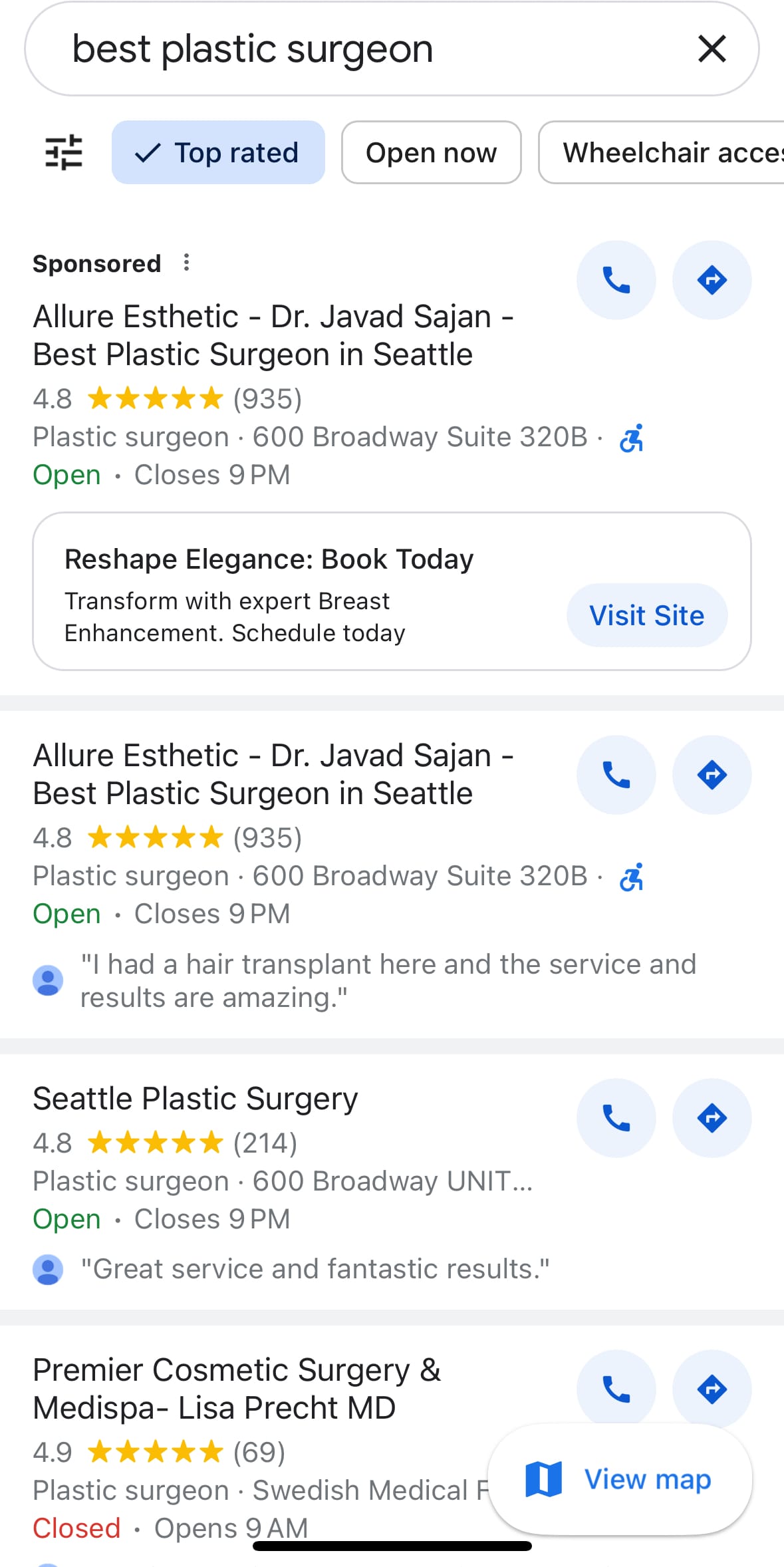Screen dimensions: 784x1567
Task: Open the Sponsored ad options menu
Action: (x=187, y=263)
